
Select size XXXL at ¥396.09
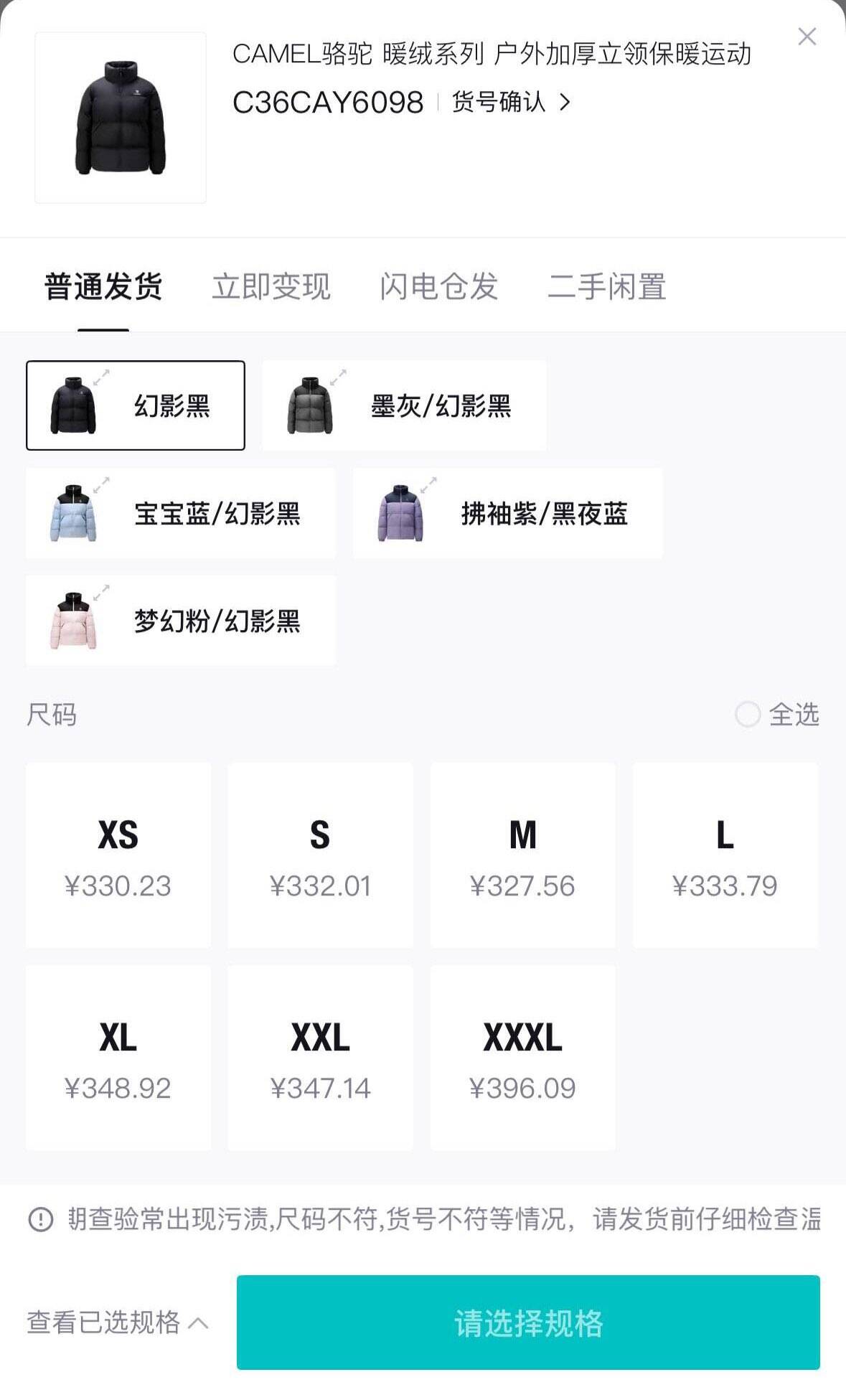point(522,1058)
